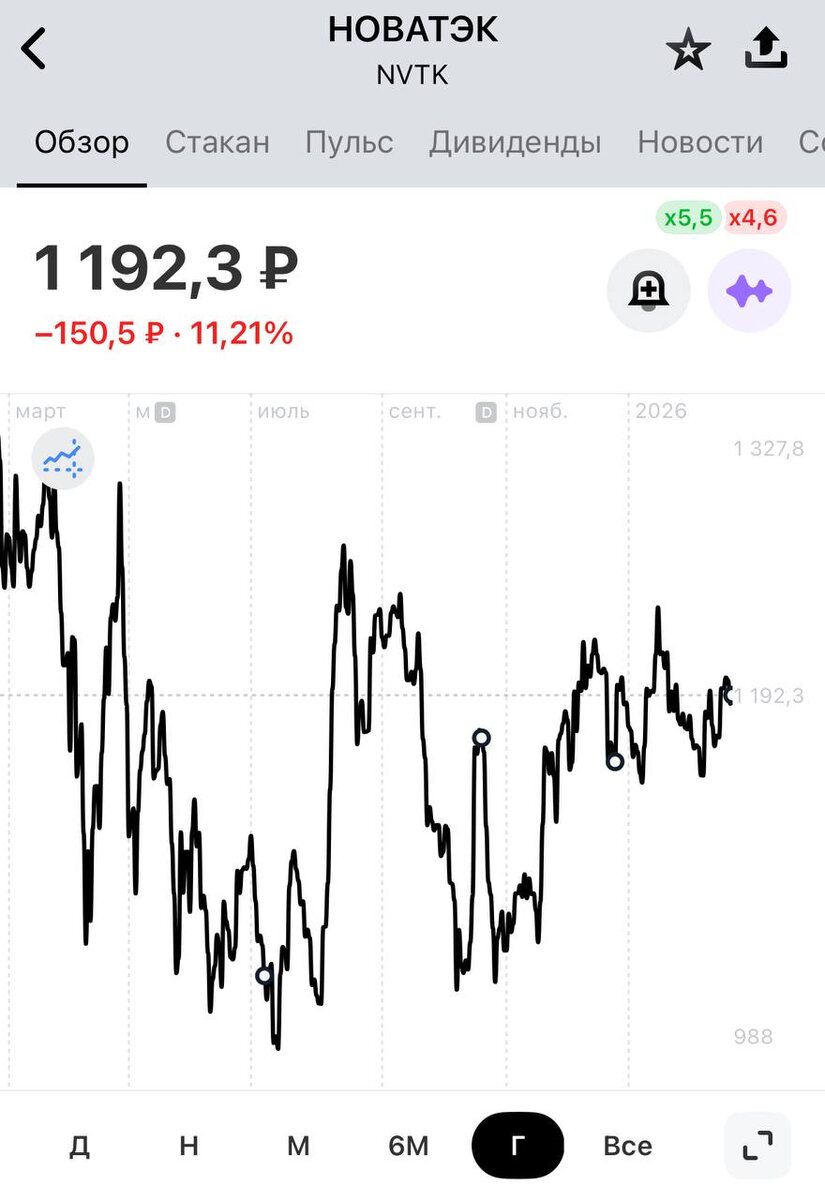825x1200 pixels.
Task: Tap the x5,5 green leverage chip
Action: pyautogui.click(x=688, y=217)
